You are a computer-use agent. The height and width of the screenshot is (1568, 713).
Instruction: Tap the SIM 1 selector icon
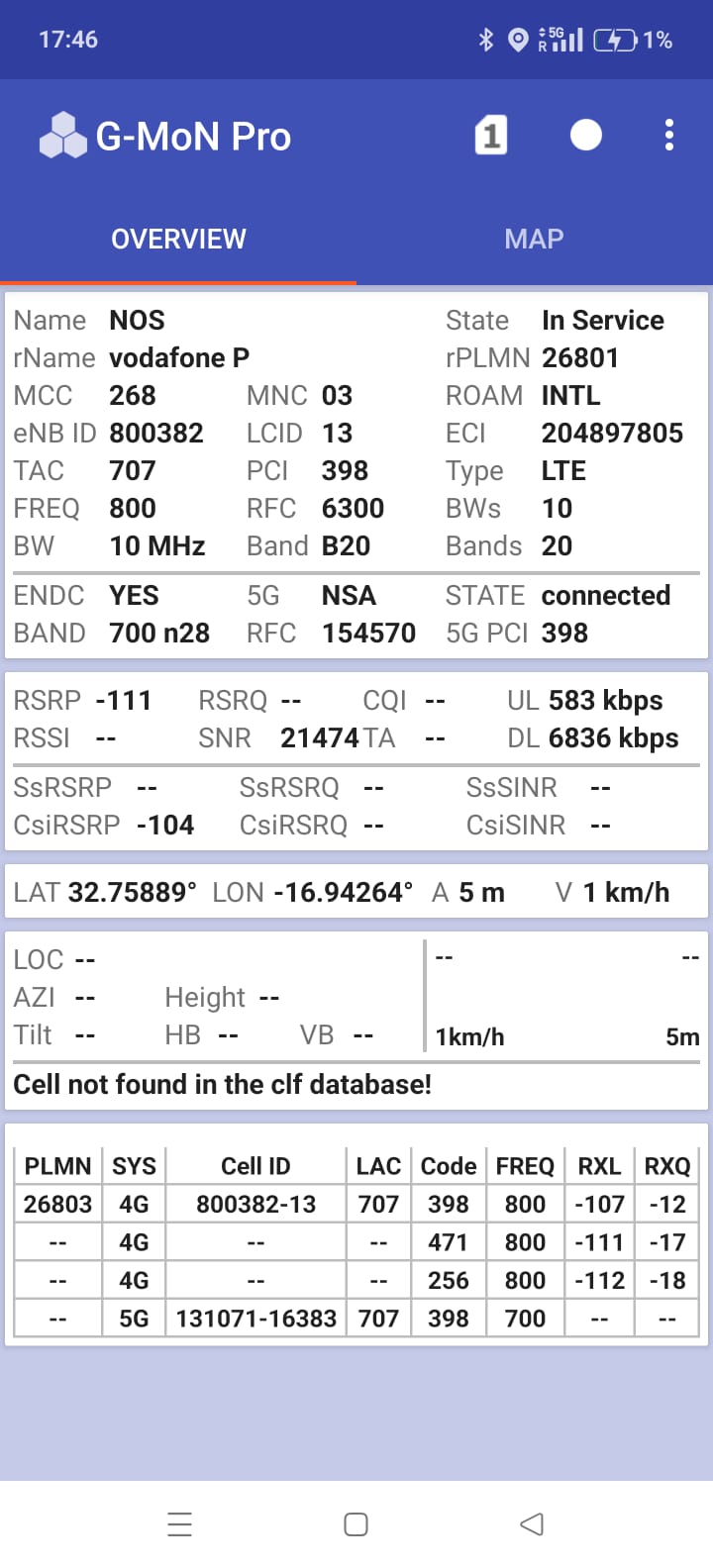coord(491,136)
